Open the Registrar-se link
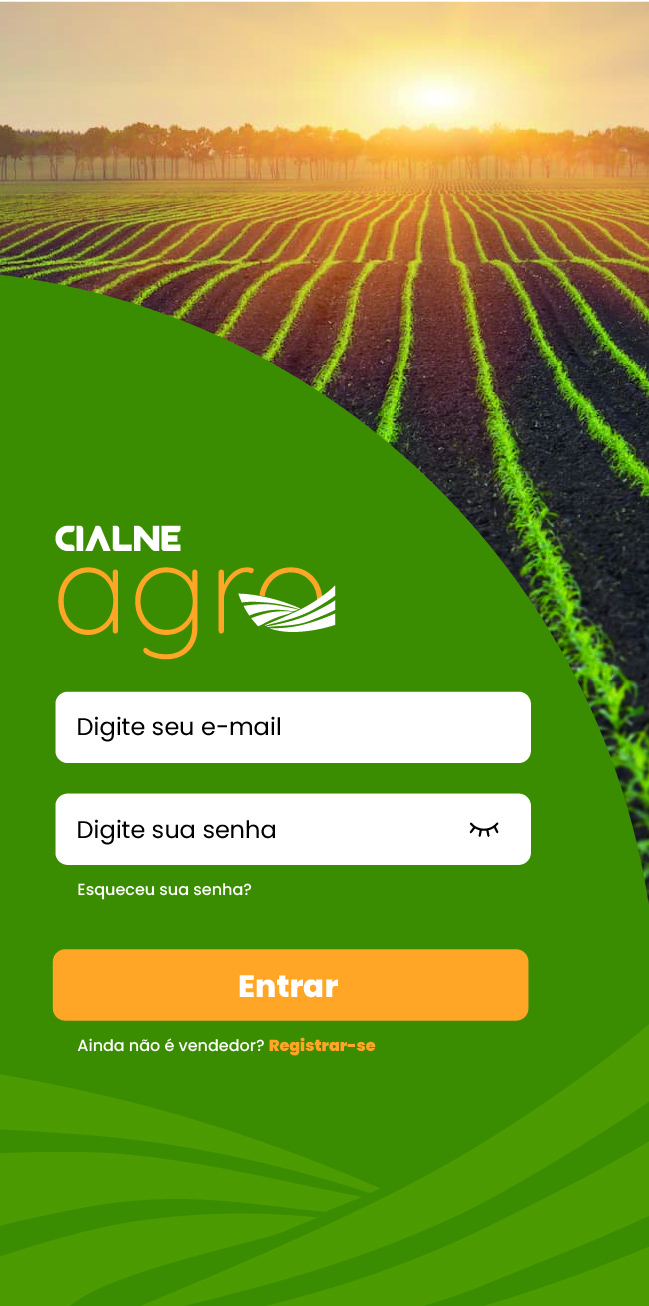 click(322, 1046)
